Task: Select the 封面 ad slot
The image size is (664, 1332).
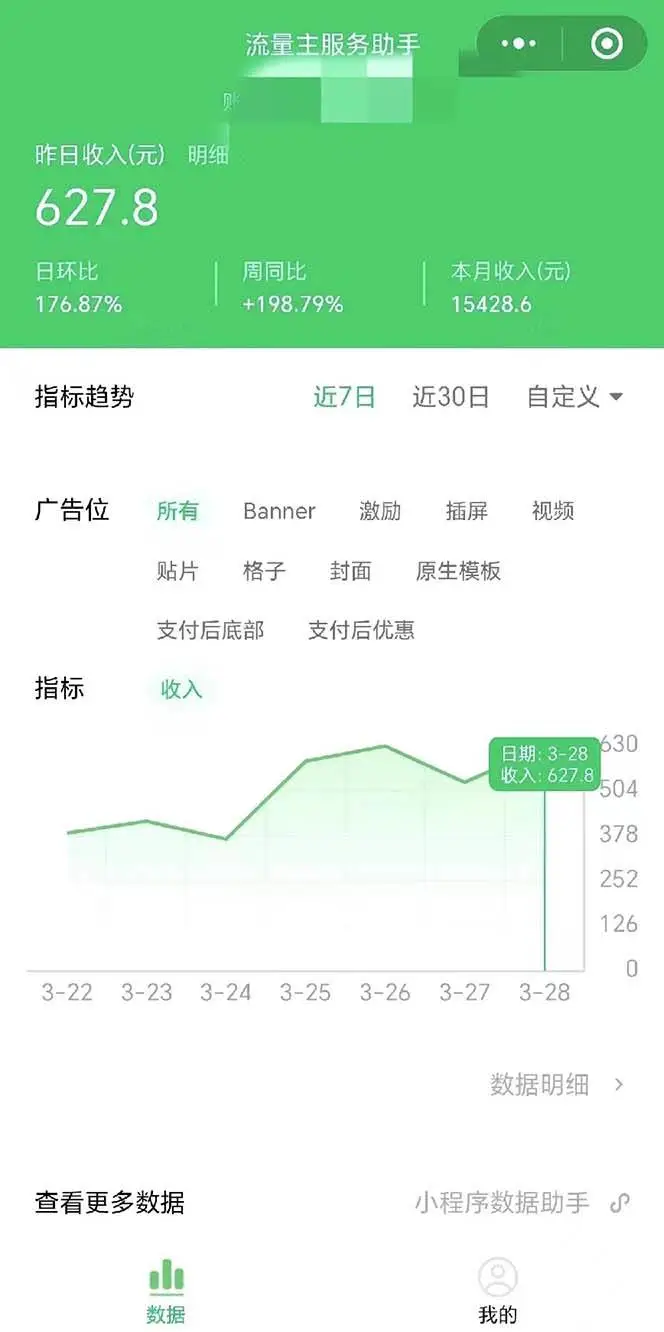Action: [x=351, y=571]
